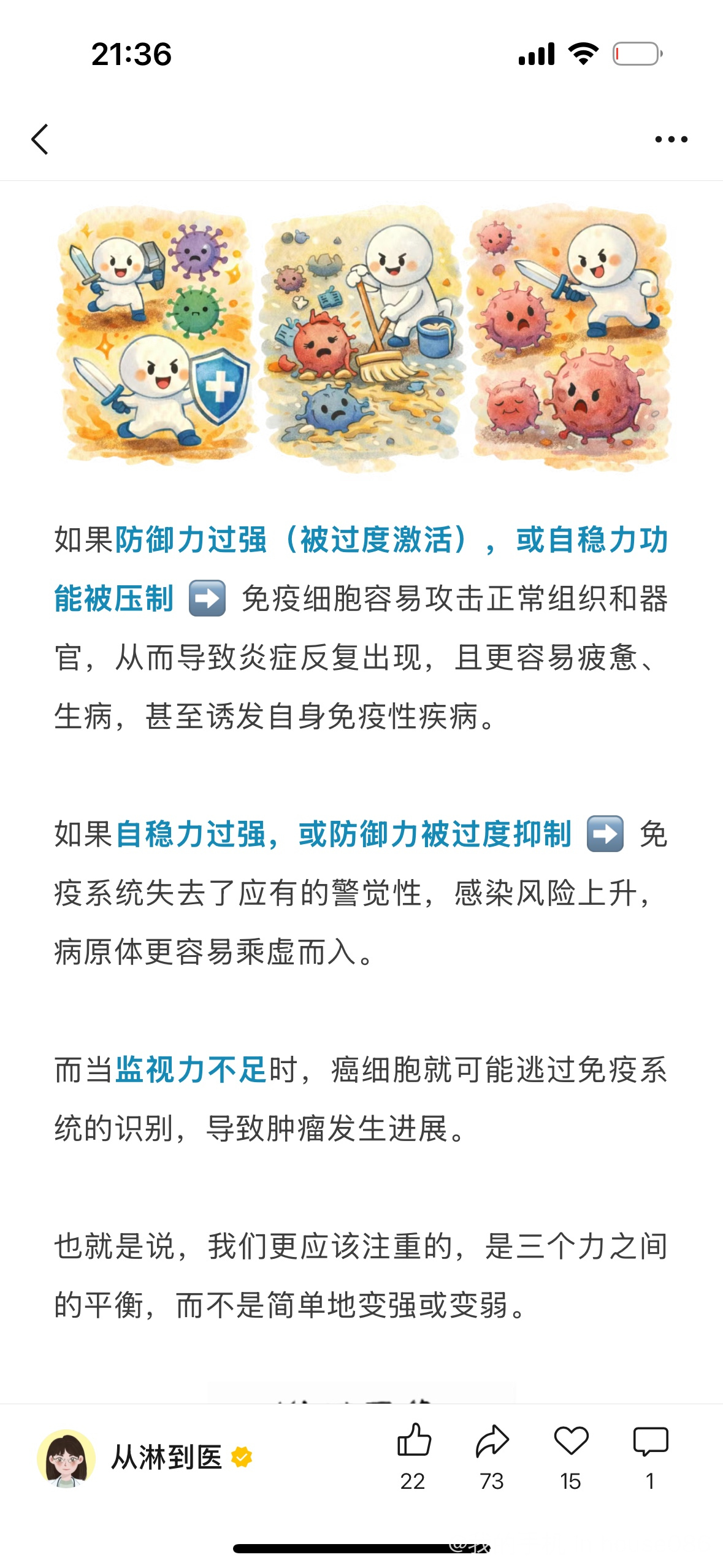Open the three-dot overflow menu
This screenshot has height=1568, width=723.
click(671, 139)
